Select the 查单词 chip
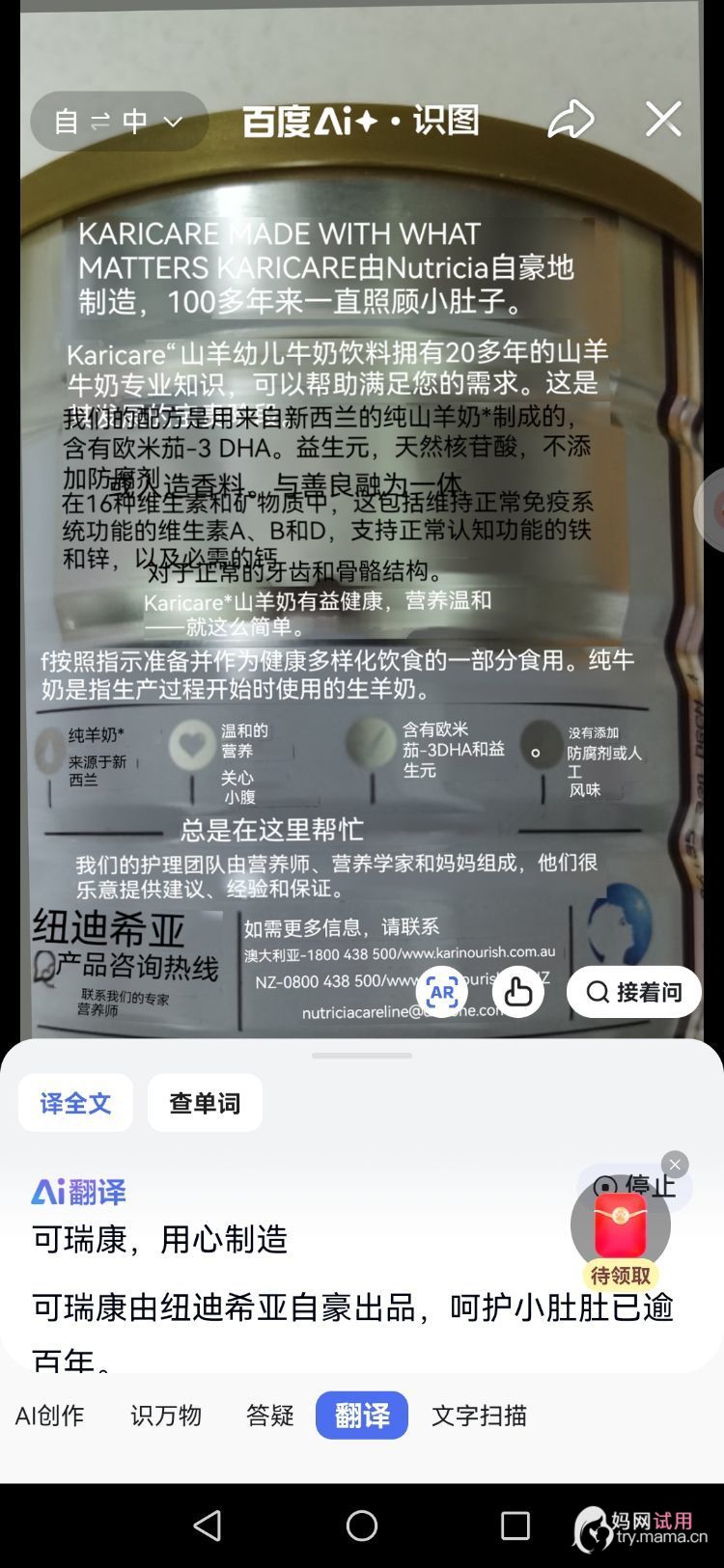The width and height of the screenshot is (724, 1568). click(x=205, y=1103)
